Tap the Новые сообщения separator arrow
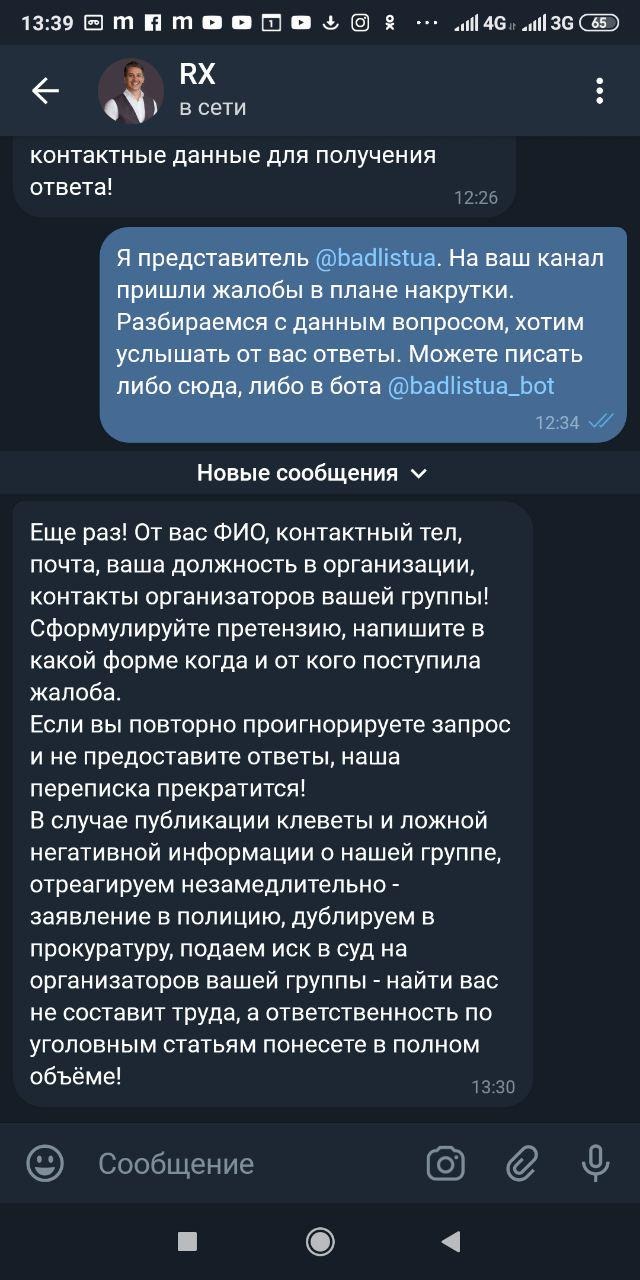The width and height of the screenshot is (640, 1280). (419, 474)
